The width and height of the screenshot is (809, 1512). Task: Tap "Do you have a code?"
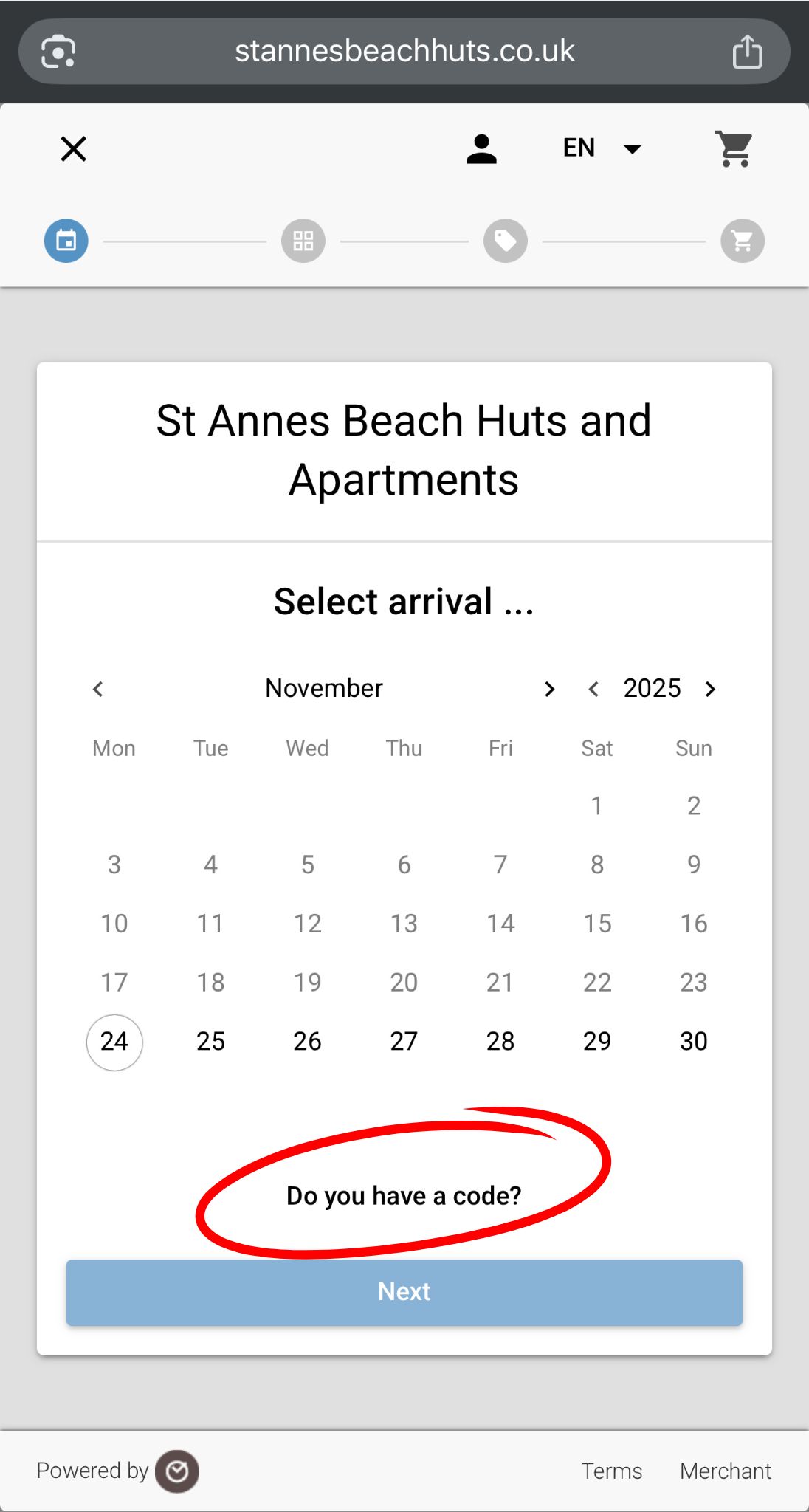[x=404, y=1195]
